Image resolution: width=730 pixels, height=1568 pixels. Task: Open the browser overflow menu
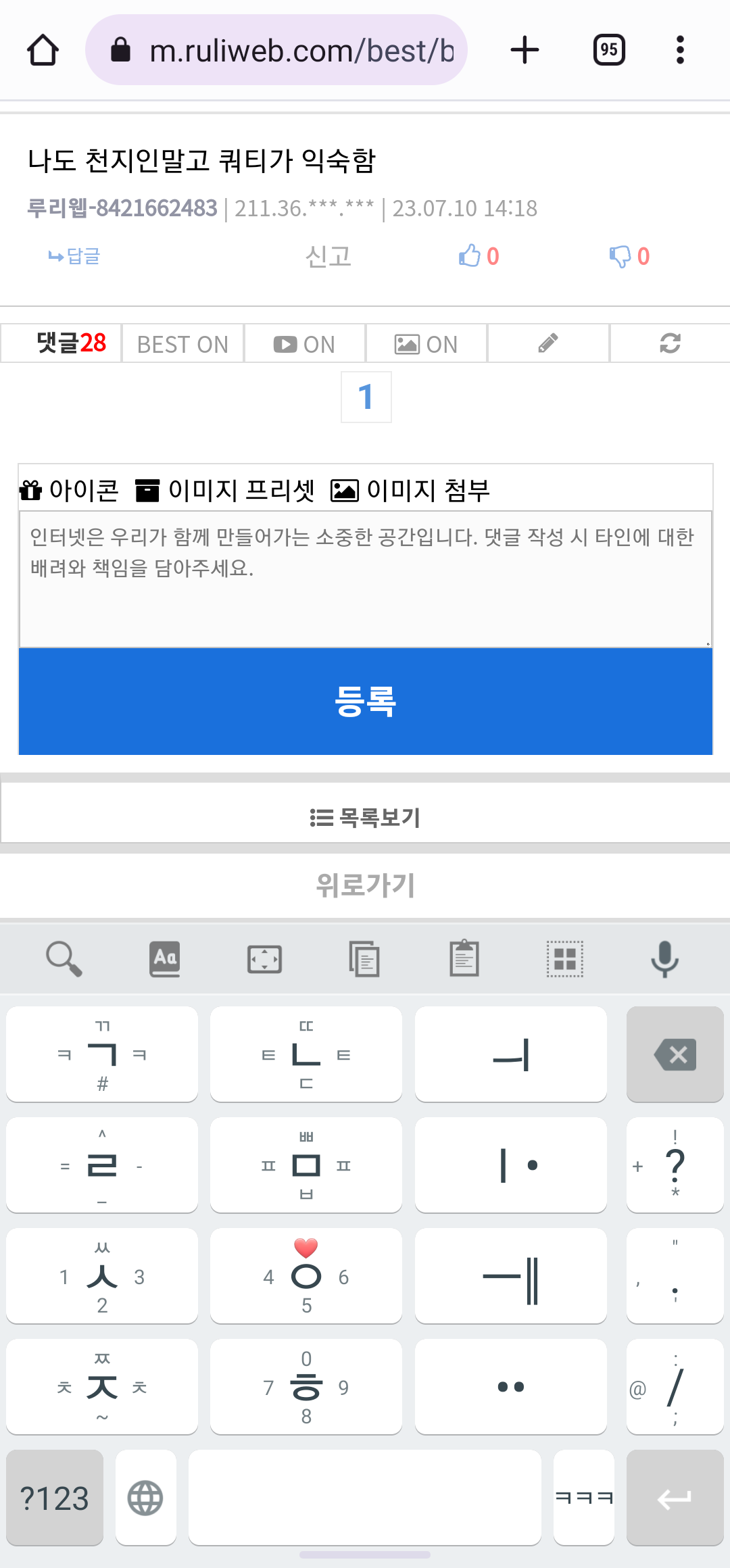tap(680, 50)
